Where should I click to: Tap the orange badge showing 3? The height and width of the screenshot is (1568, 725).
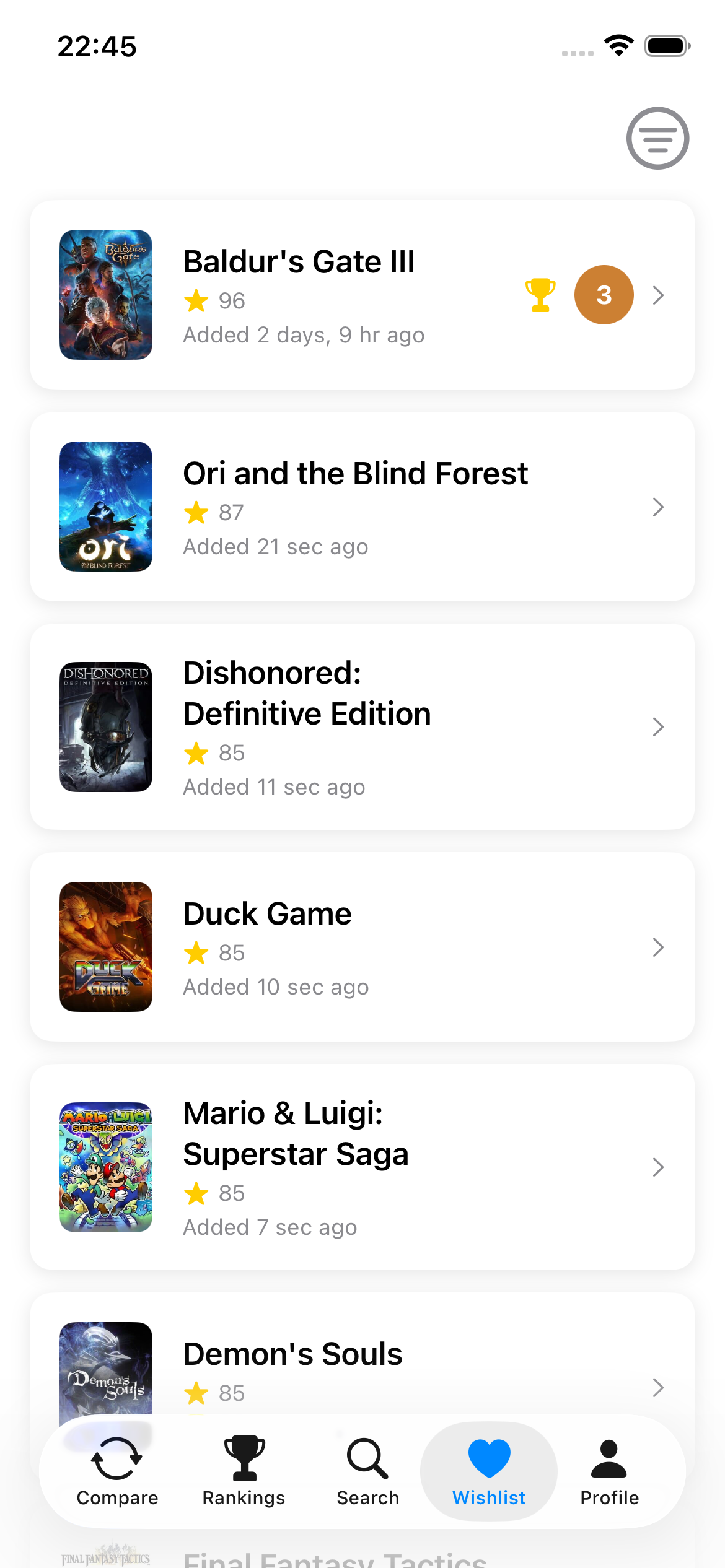click(x=604, y=294)
